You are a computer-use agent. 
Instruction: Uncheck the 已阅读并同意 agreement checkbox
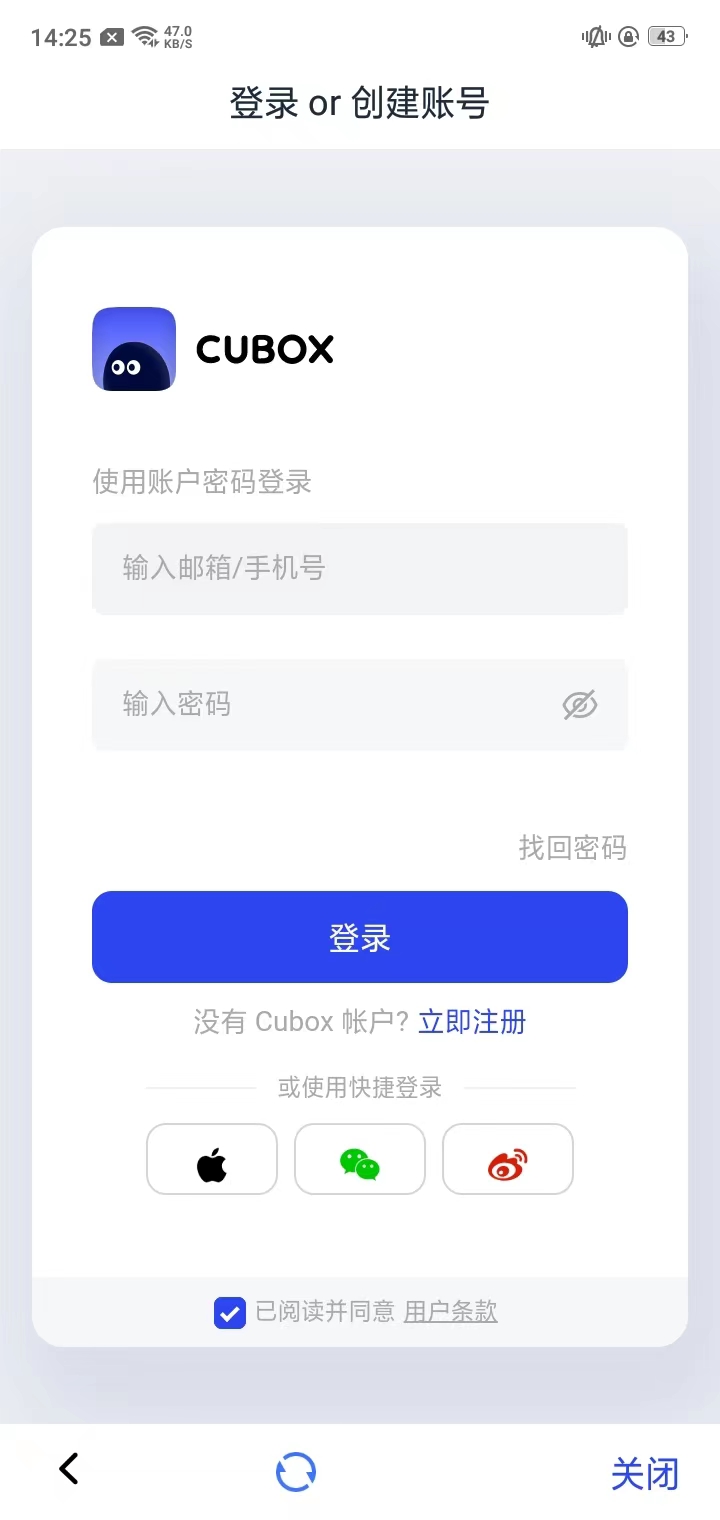click(x=230, y=1312)
